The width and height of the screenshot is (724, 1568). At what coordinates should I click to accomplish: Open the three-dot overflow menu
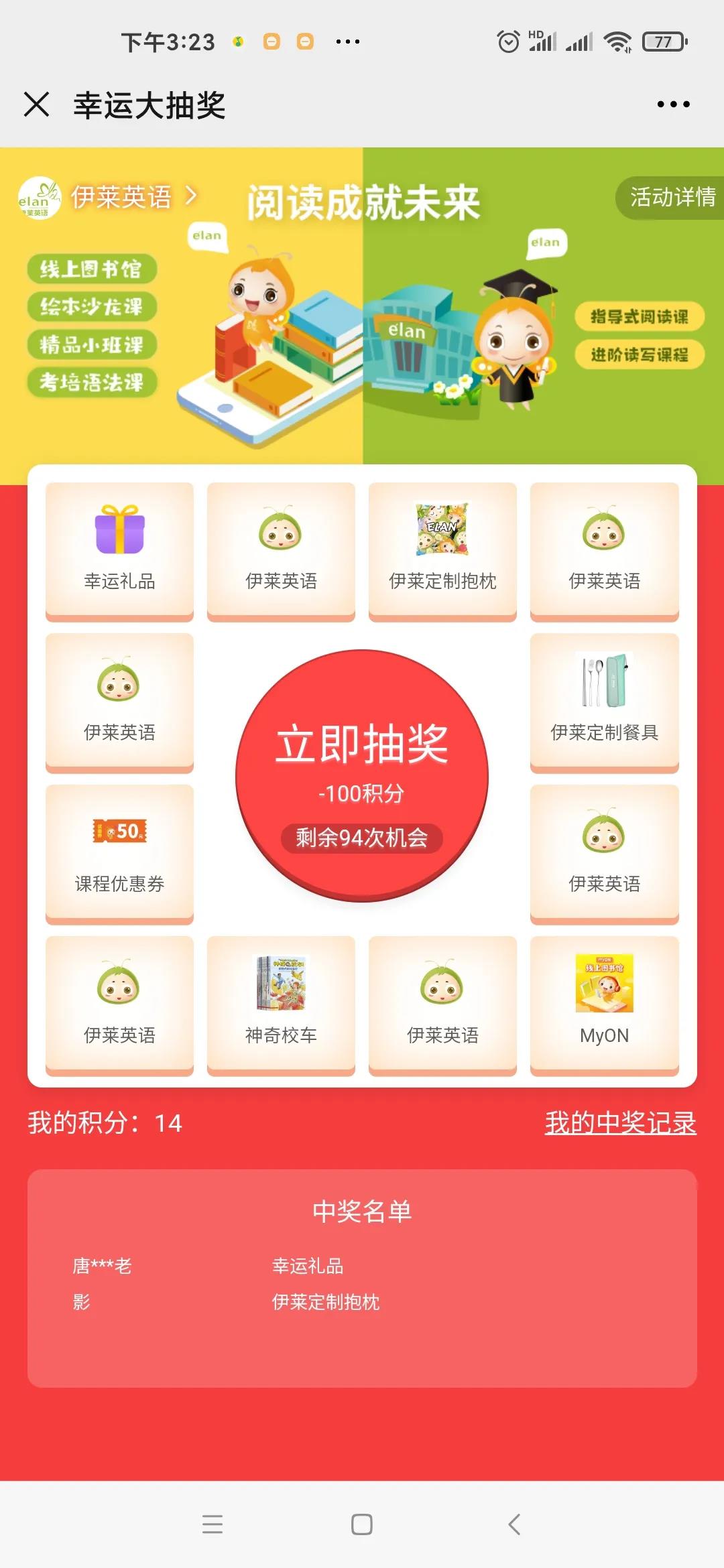tap(673, 105)
